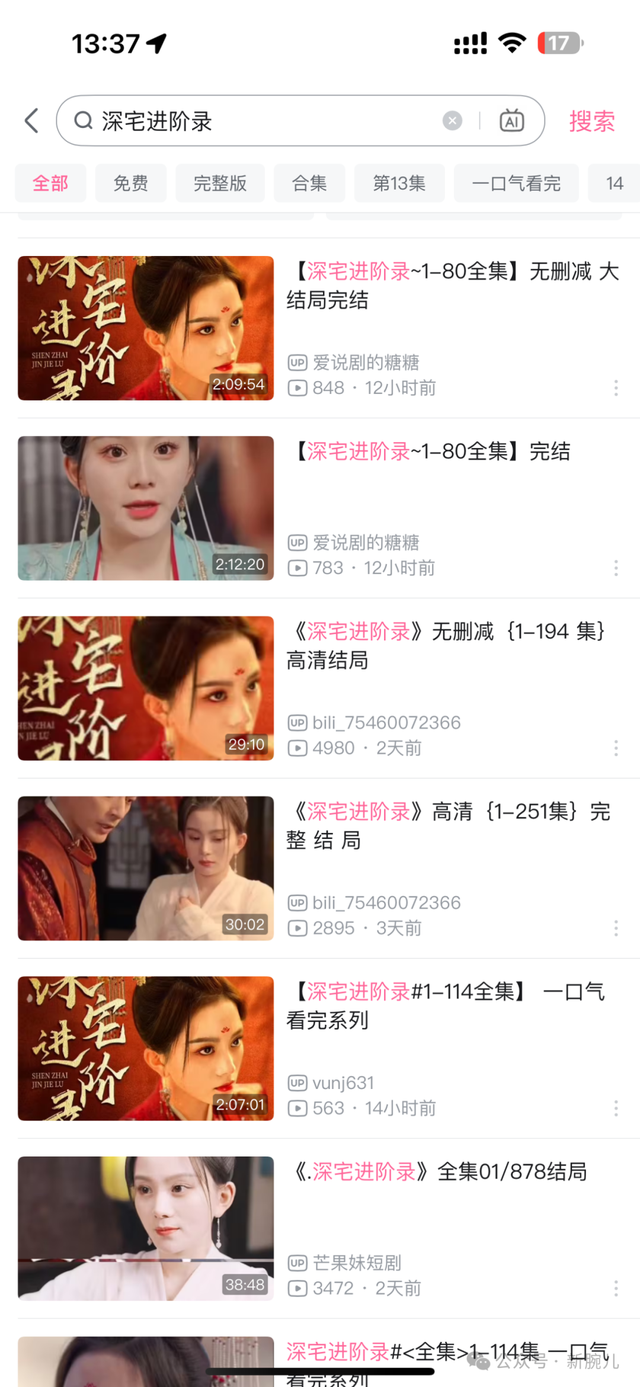
Task: Tap the 搜索 button
Action: [x=592, y=121]
